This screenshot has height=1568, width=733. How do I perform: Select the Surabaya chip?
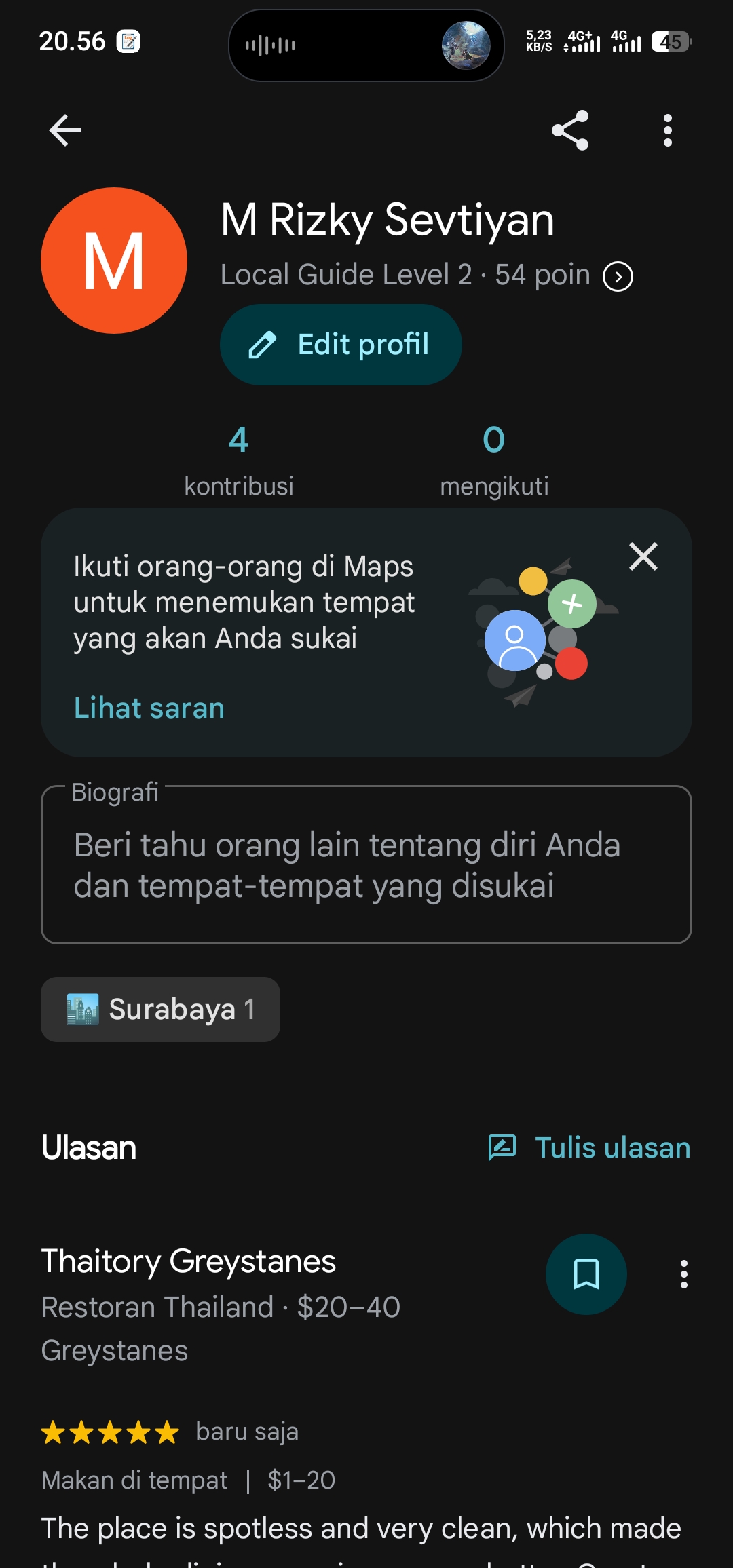(x=160, y=1010)
